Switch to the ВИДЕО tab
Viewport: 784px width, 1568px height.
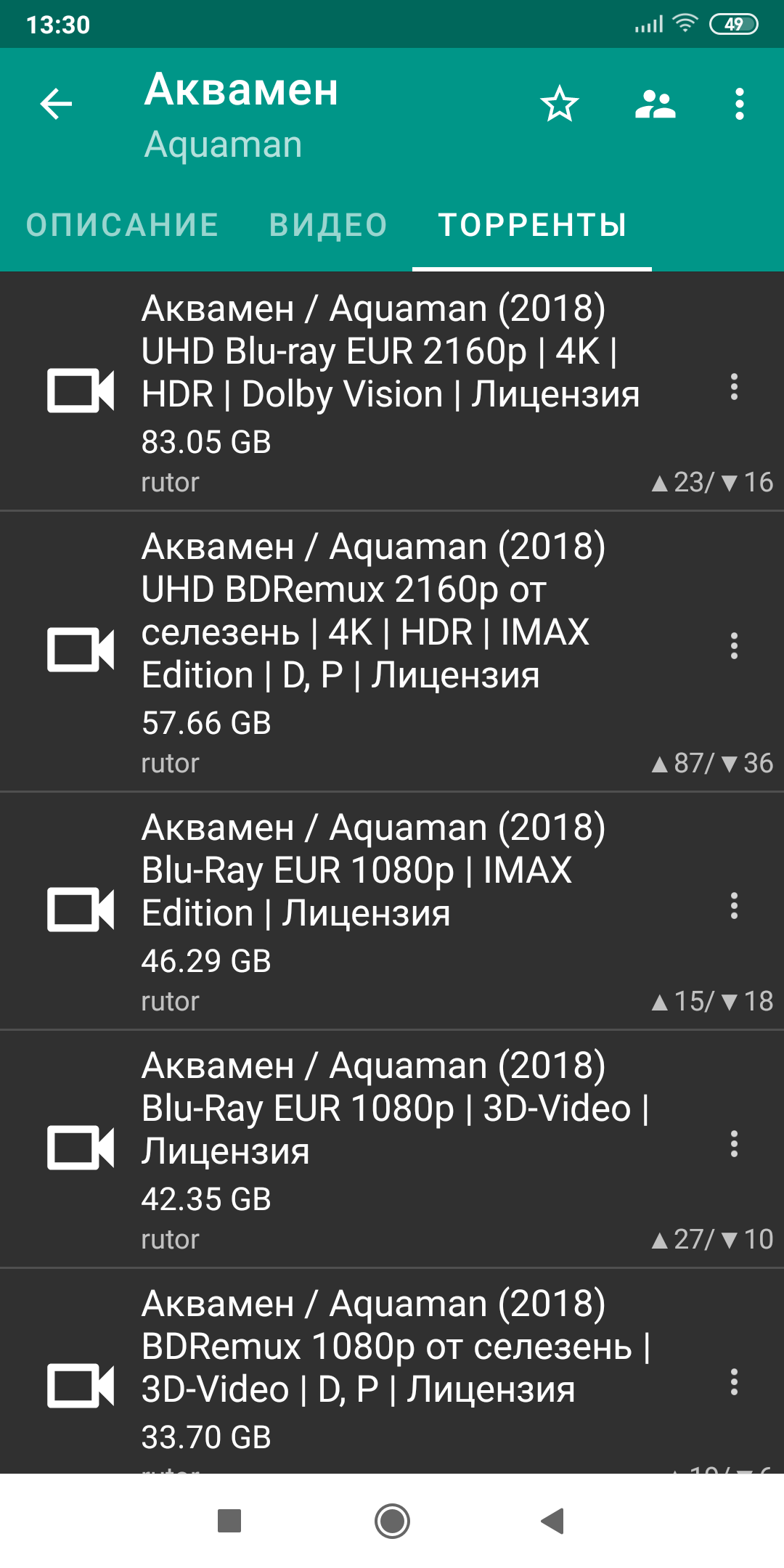click(328, 225)
